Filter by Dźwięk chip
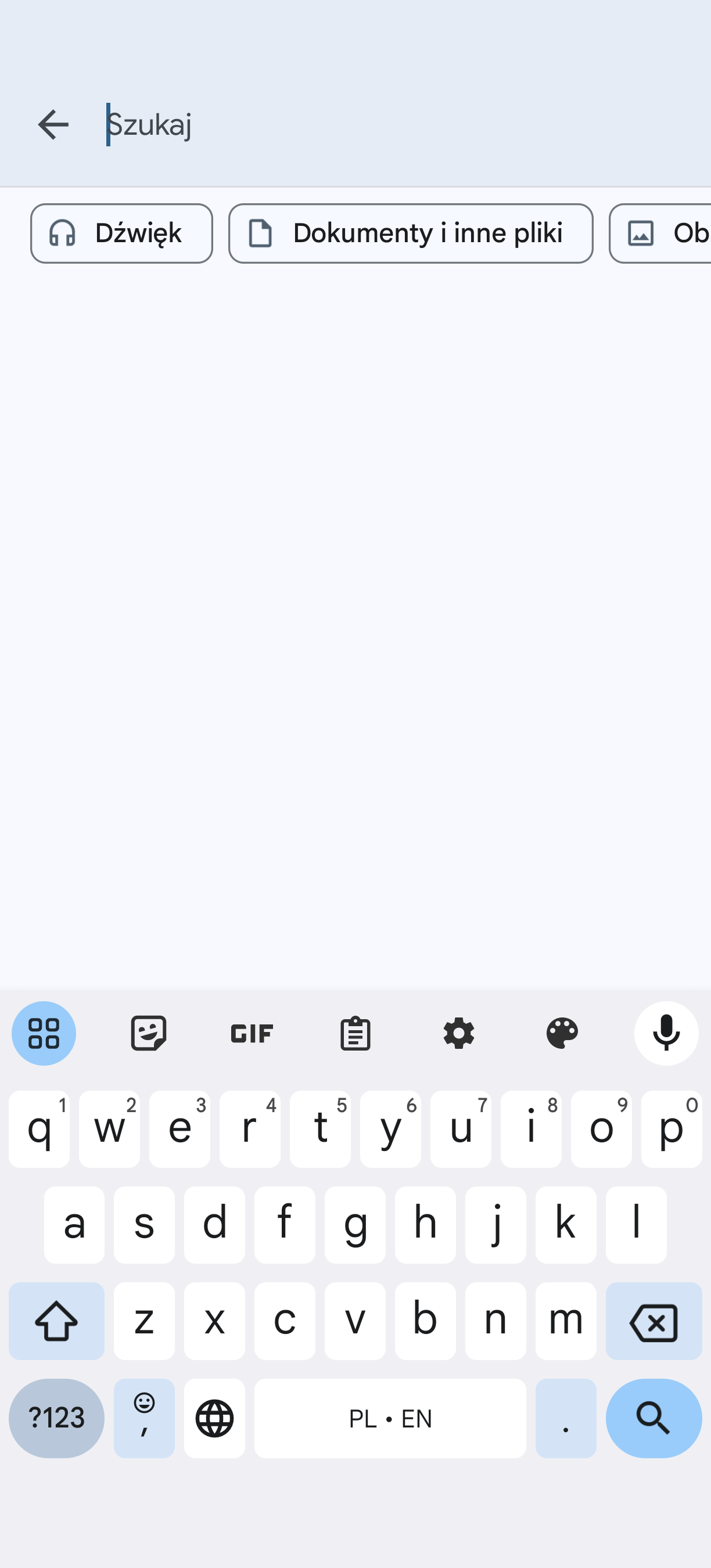This screenshot has height=1568, width=711. point(122,233)
